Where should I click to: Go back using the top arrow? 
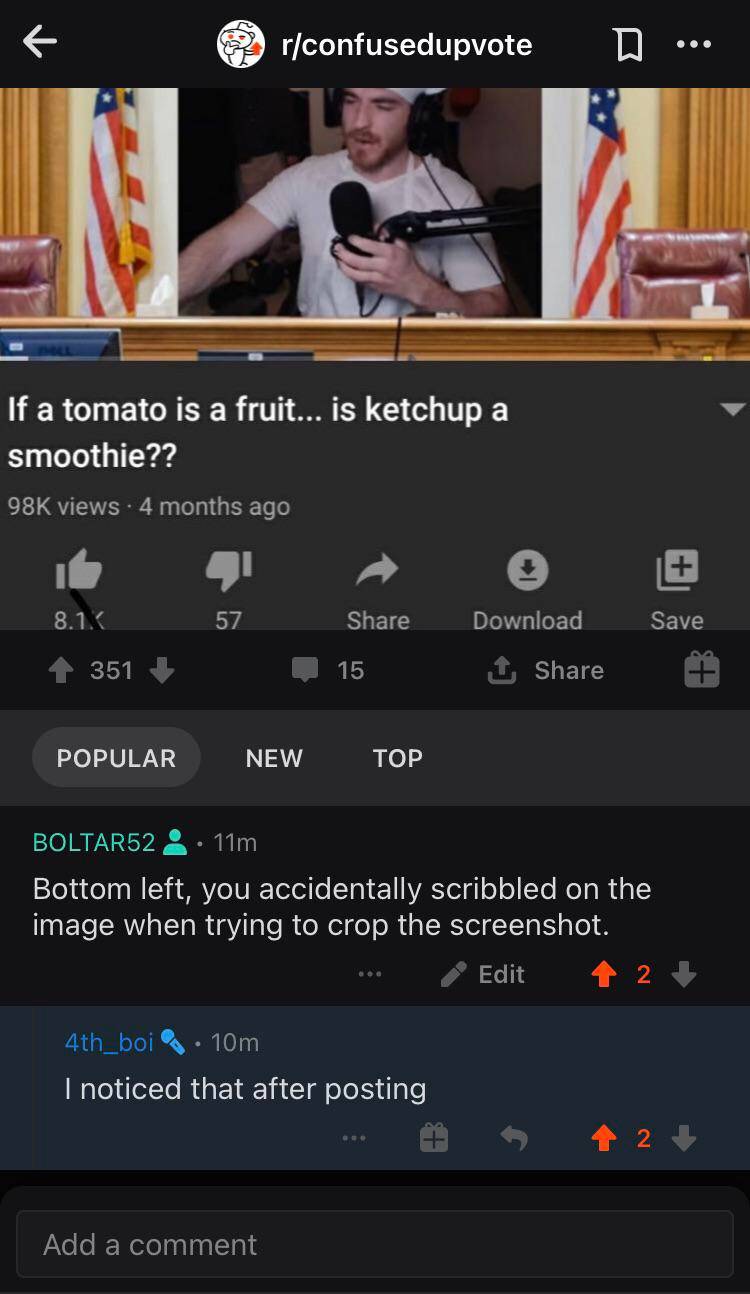(40, 42)
